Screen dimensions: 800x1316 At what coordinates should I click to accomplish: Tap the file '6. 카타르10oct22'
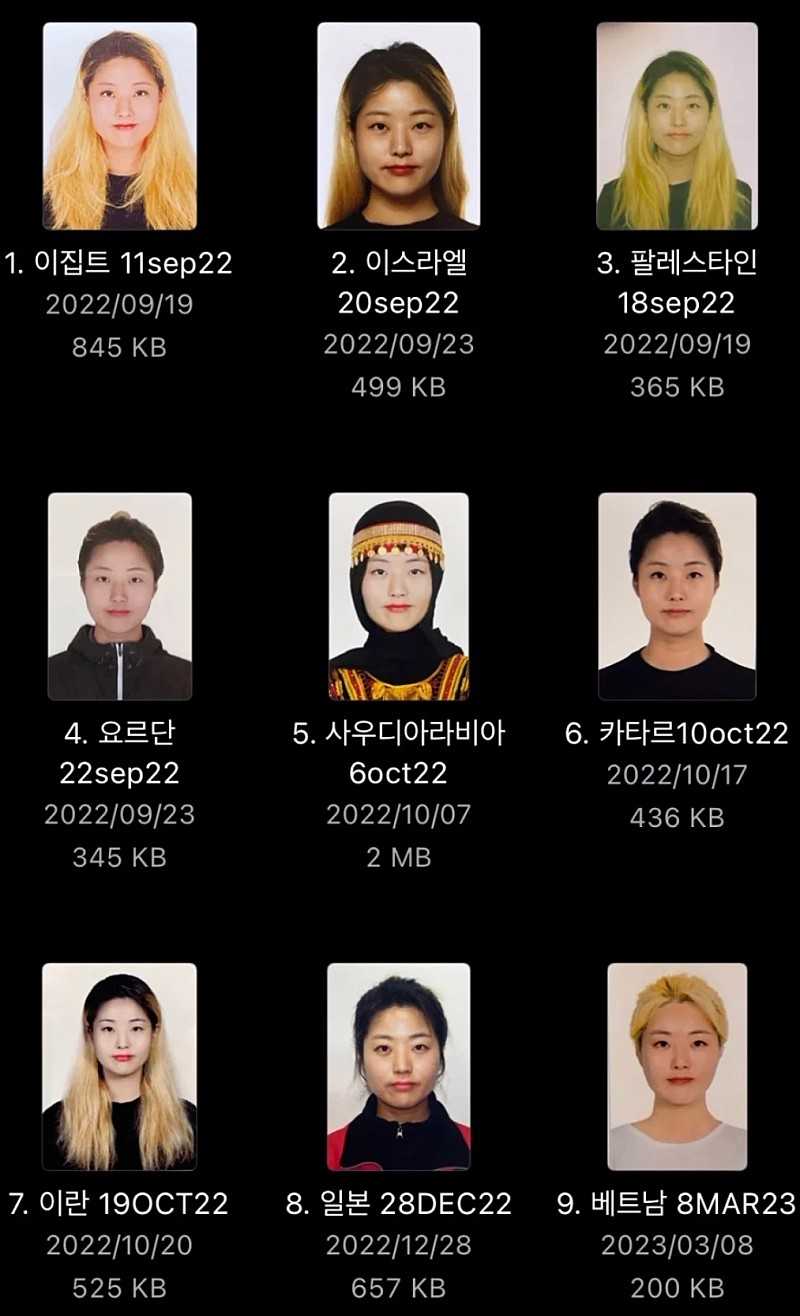[x=677, y=597]
